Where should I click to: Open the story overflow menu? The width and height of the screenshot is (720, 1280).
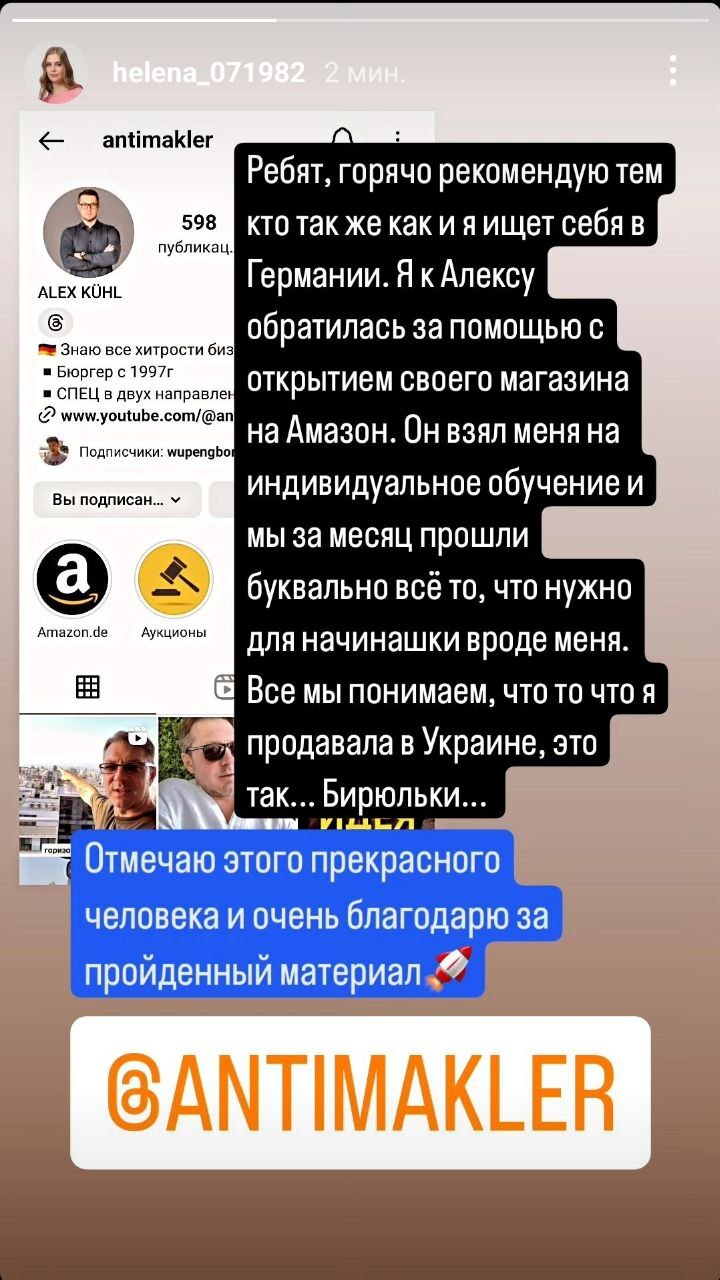673,70
